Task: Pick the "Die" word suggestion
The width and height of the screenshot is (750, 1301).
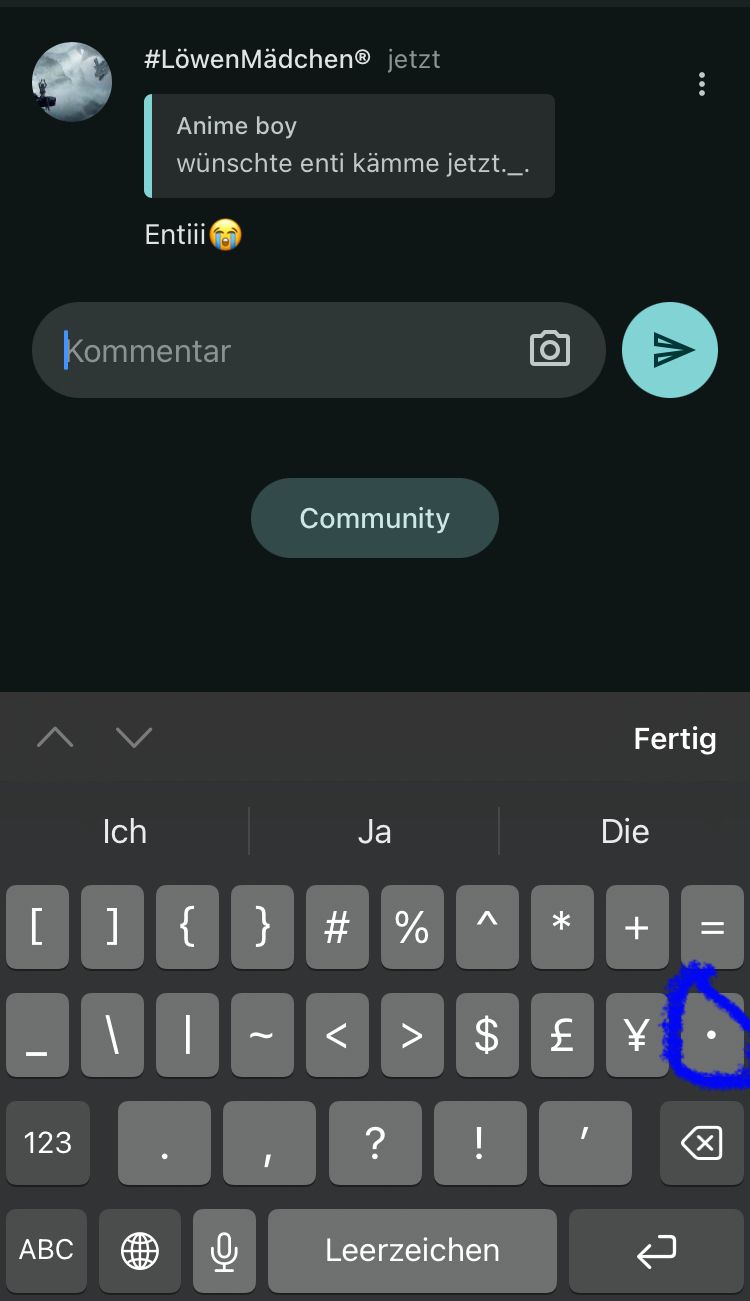Action: pos(625,831)
